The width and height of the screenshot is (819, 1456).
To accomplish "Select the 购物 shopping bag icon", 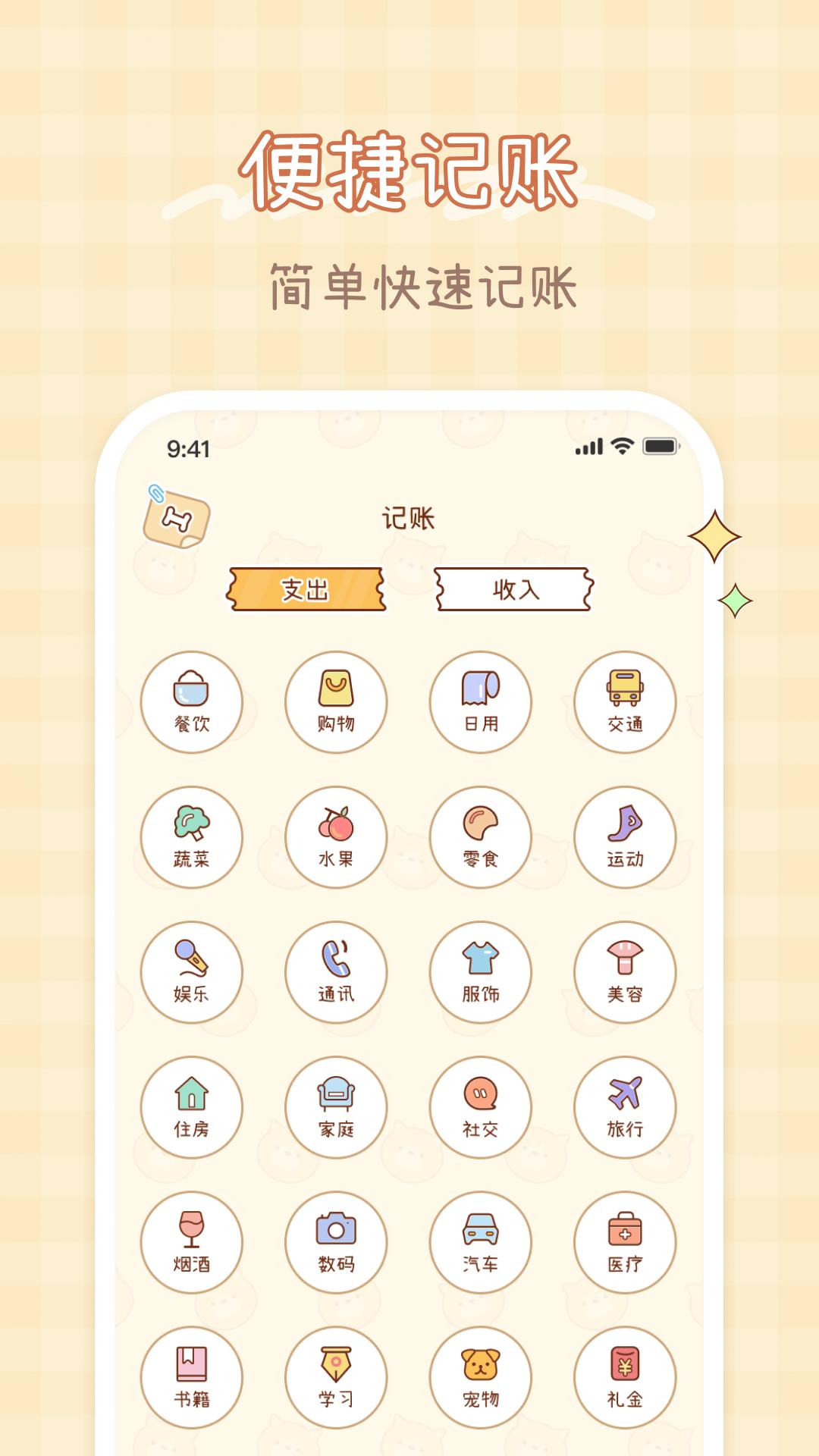I will coord(336,702).
